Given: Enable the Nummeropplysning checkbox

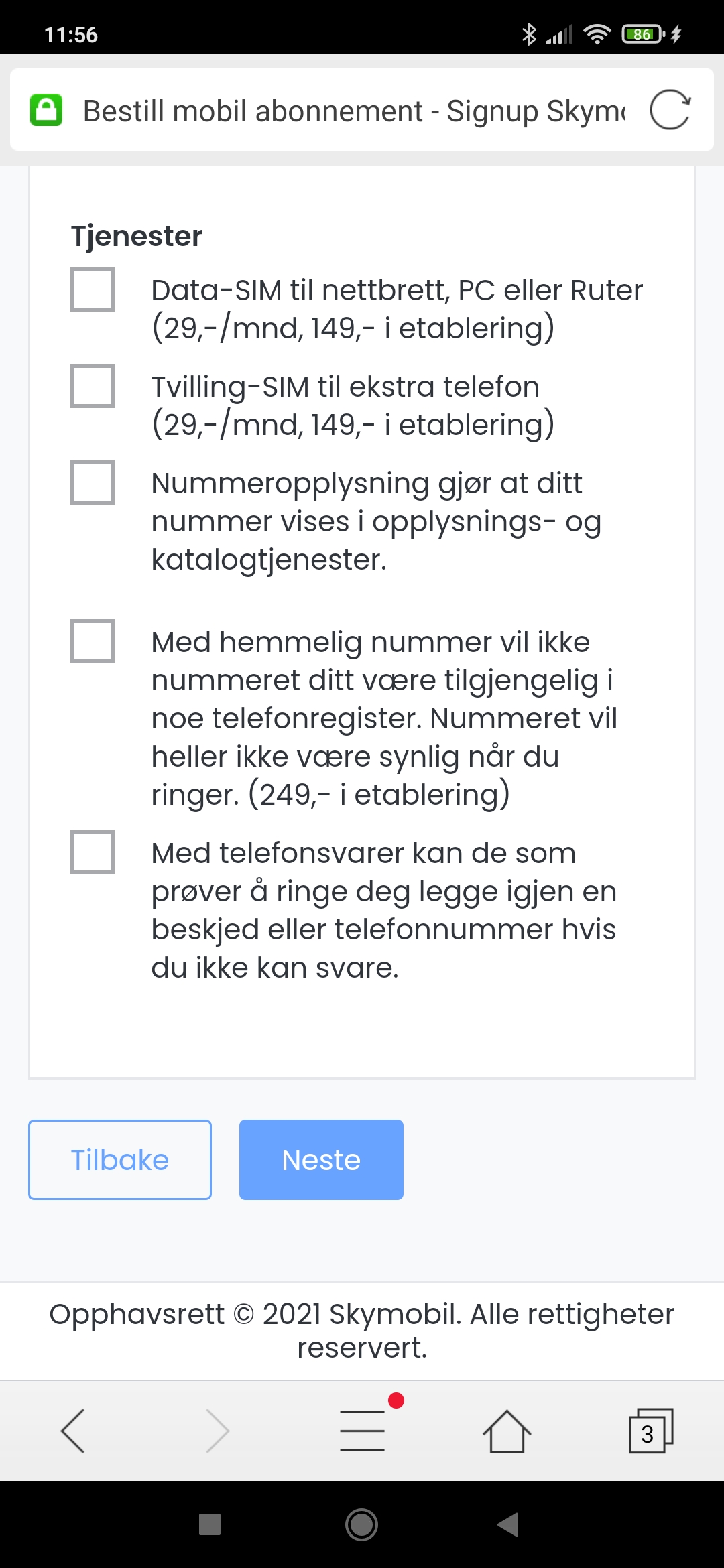Looking at the screenshot, I should click(93, 482).
